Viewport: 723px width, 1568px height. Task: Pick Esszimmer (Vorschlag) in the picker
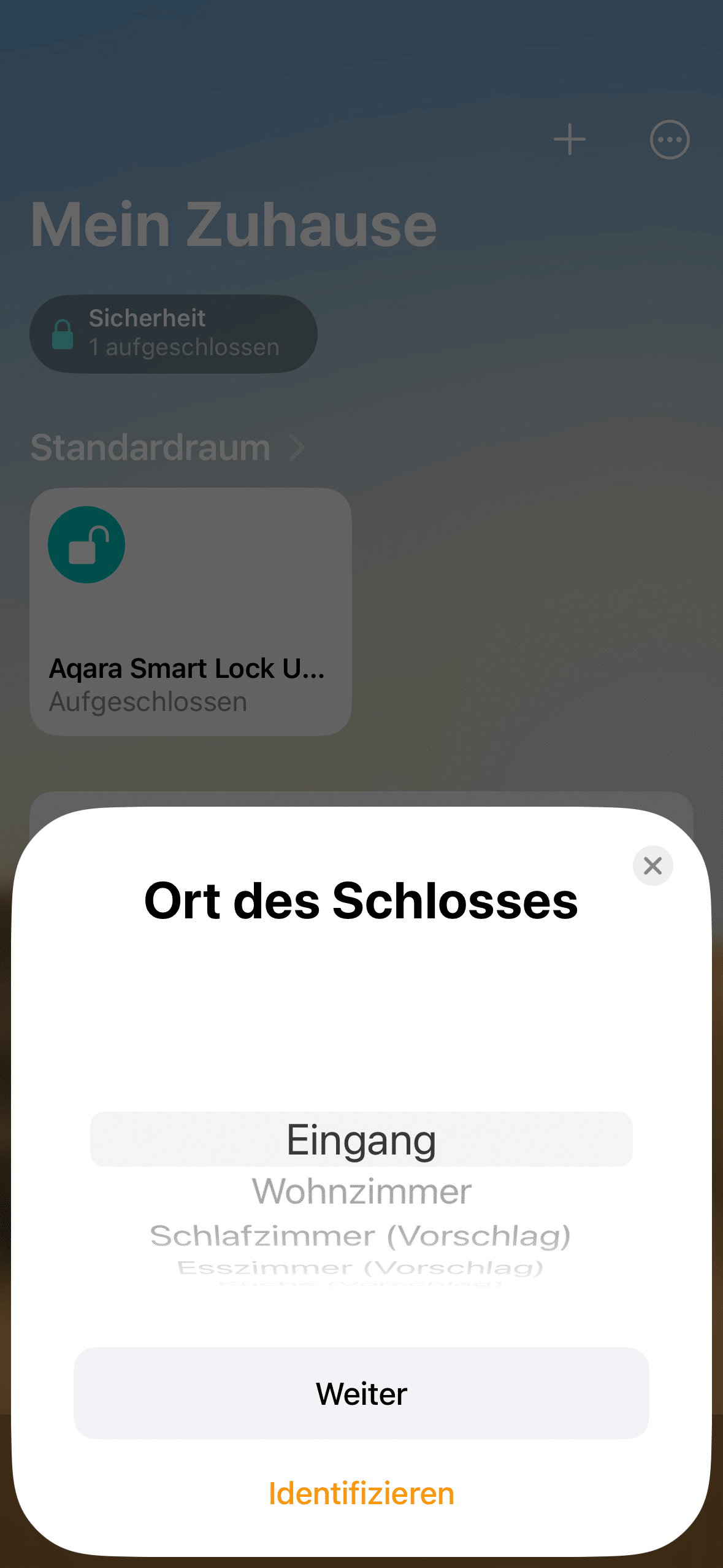coord(361,1267)
